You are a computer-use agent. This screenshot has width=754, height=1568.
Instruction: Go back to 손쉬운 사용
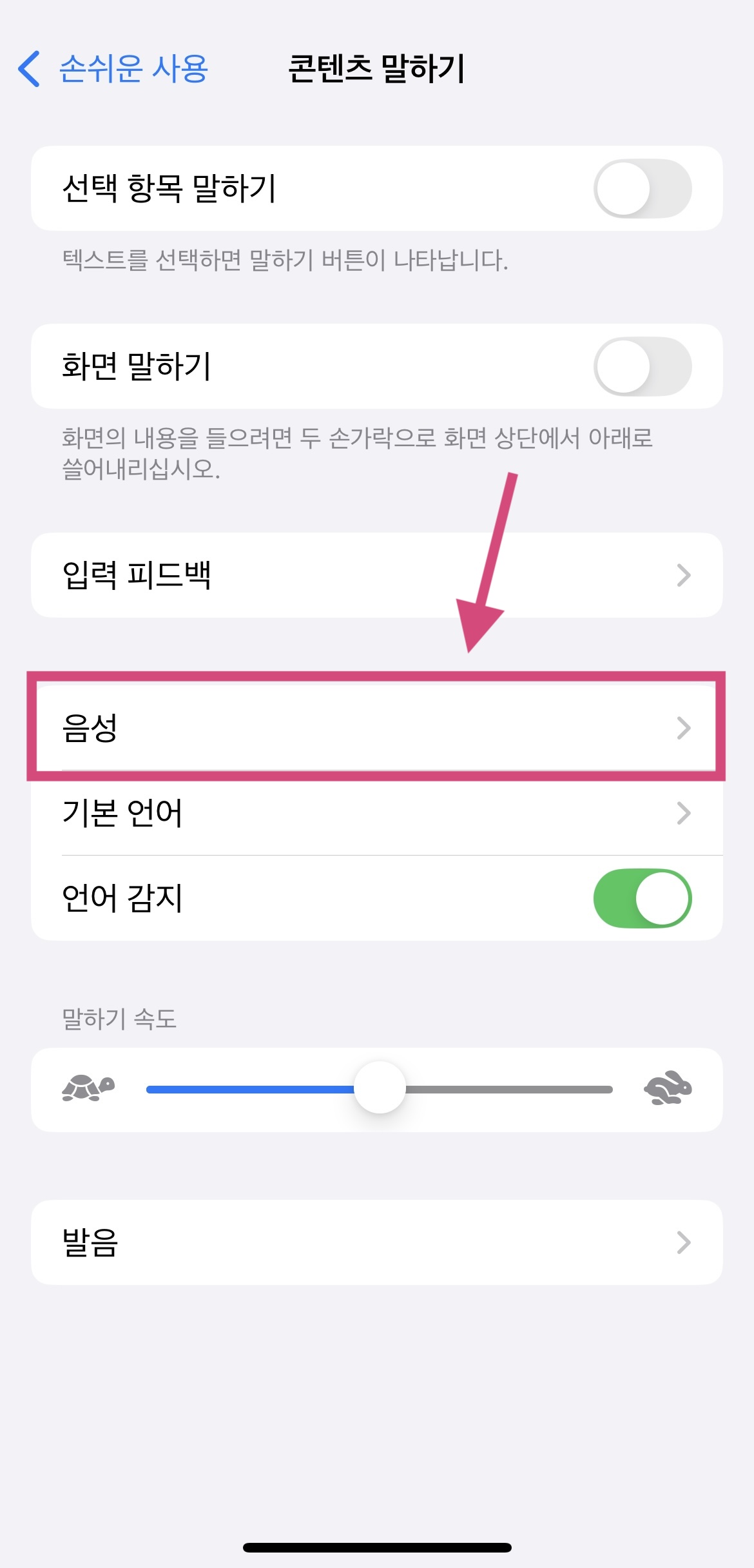113,68
